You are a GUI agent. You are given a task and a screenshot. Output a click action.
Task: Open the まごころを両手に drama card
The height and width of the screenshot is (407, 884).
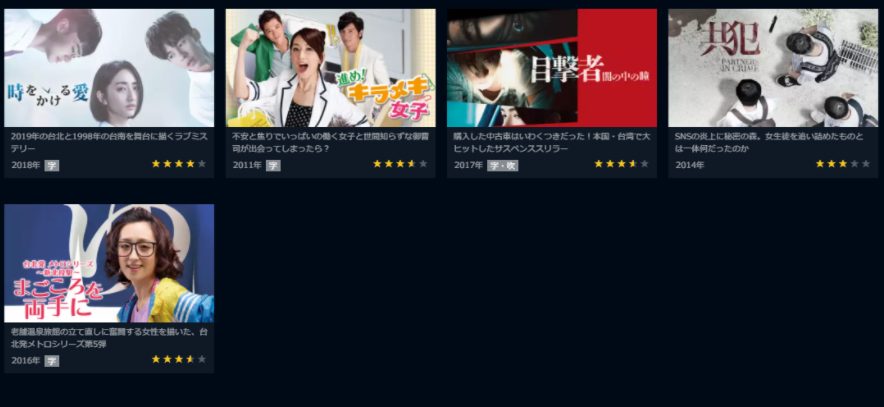pyautogui.click(x=109, y=263)
